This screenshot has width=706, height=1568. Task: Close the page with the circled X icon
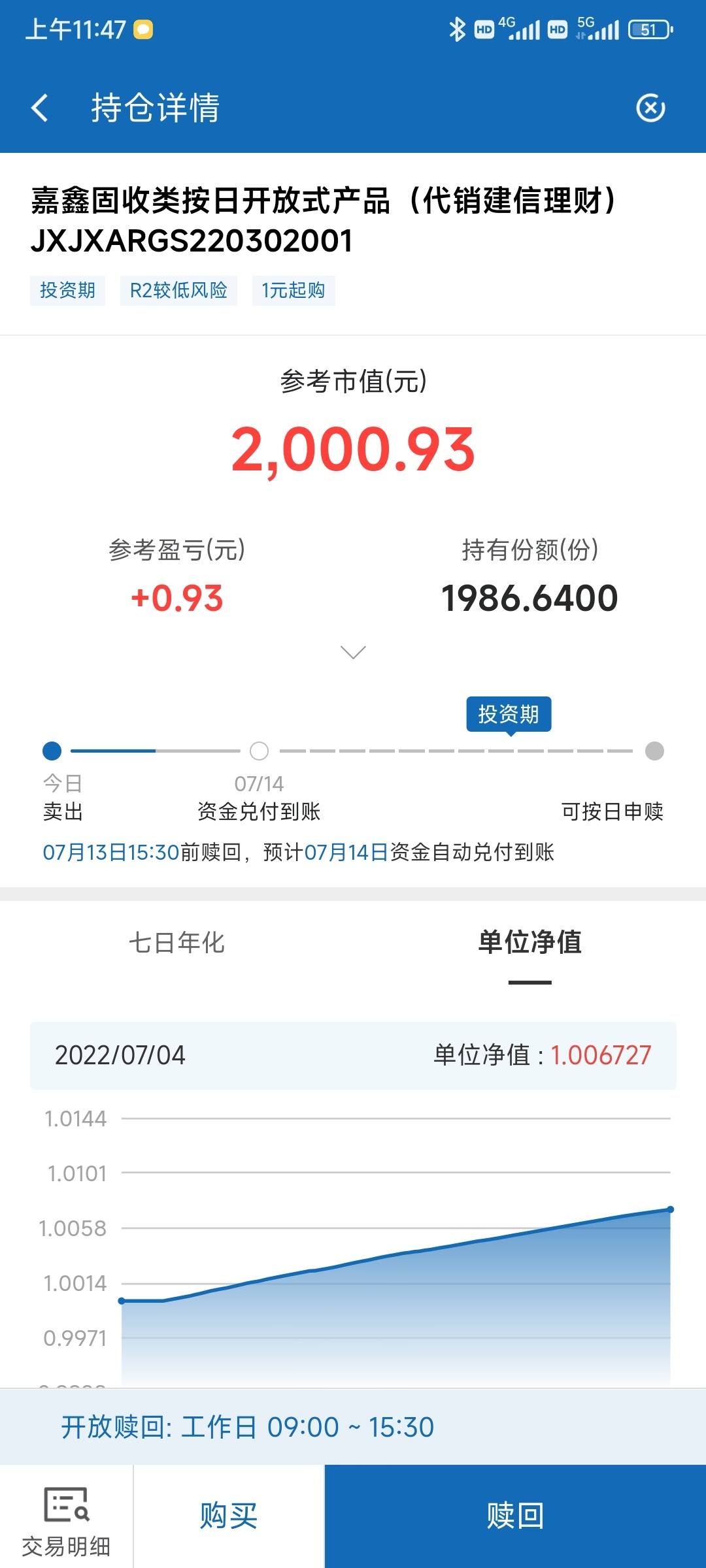(x=650, y=108)
